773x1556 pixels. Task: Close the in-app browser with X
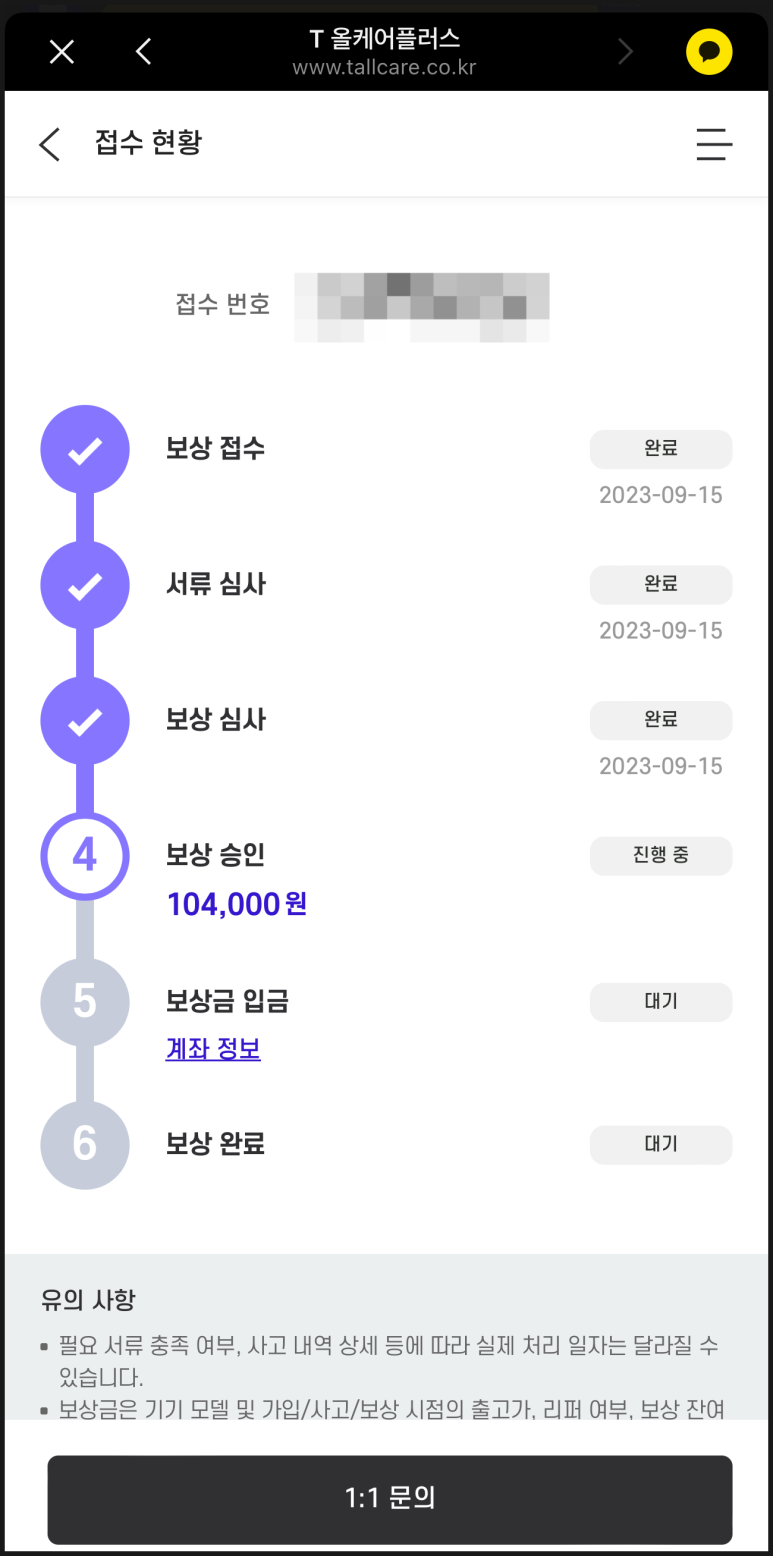click(62, 52)
